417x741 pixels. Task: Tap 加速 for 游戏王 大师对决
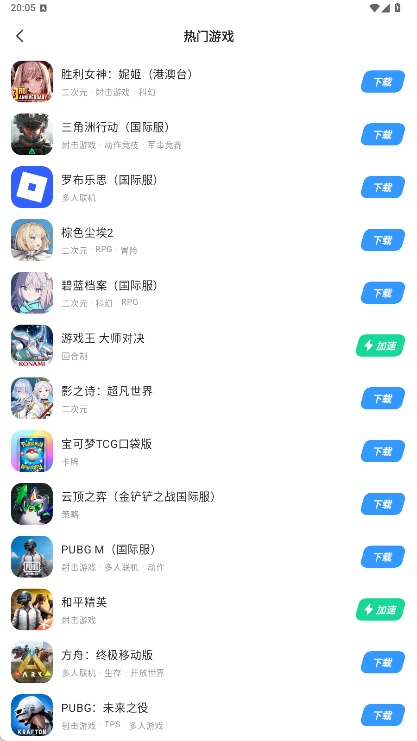[381, 345]
